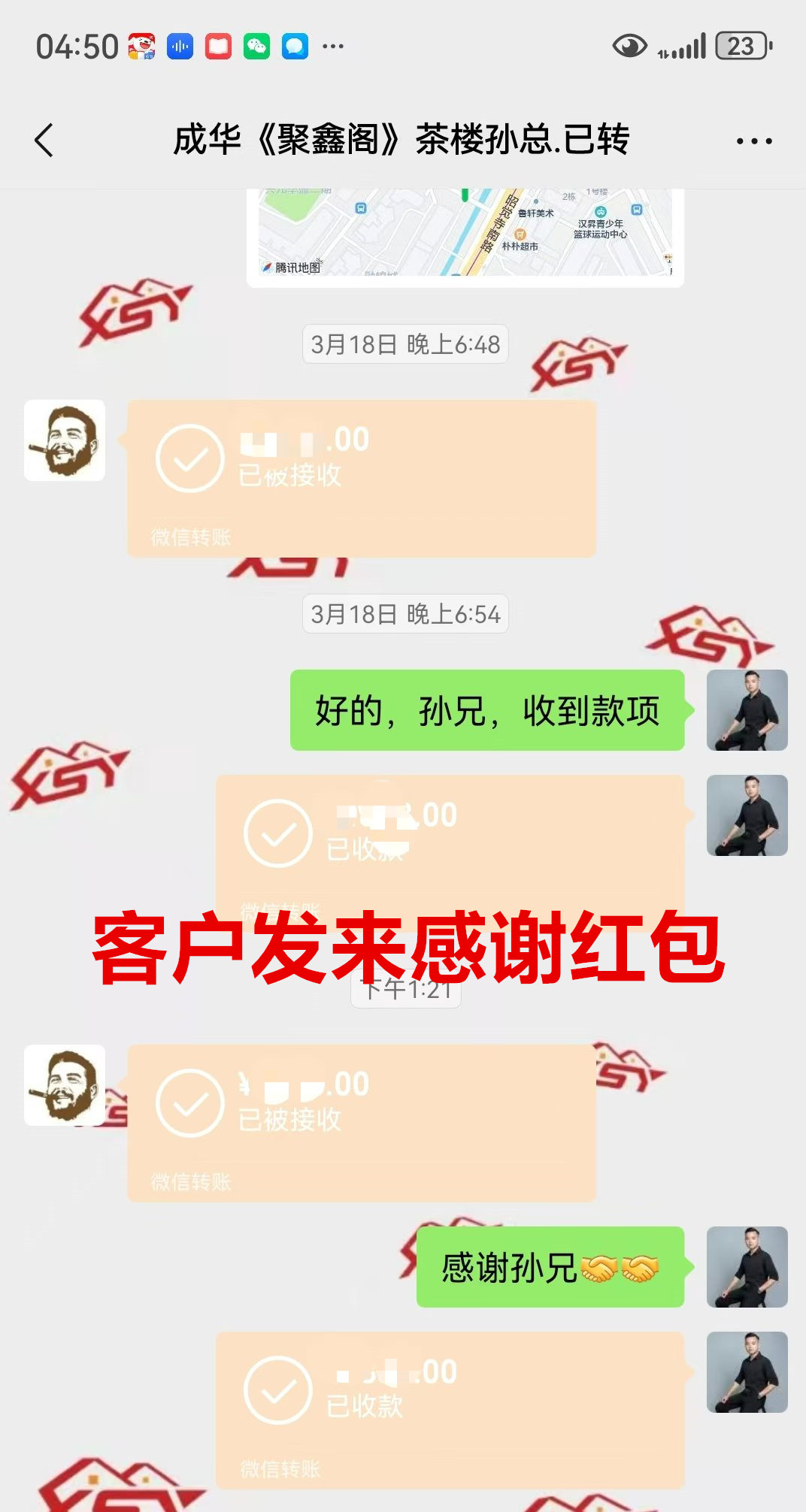The image size is (806, 1512).
Task: Open the transfer received after 3月18日 晚上6:48
Action: pos(361,478)
